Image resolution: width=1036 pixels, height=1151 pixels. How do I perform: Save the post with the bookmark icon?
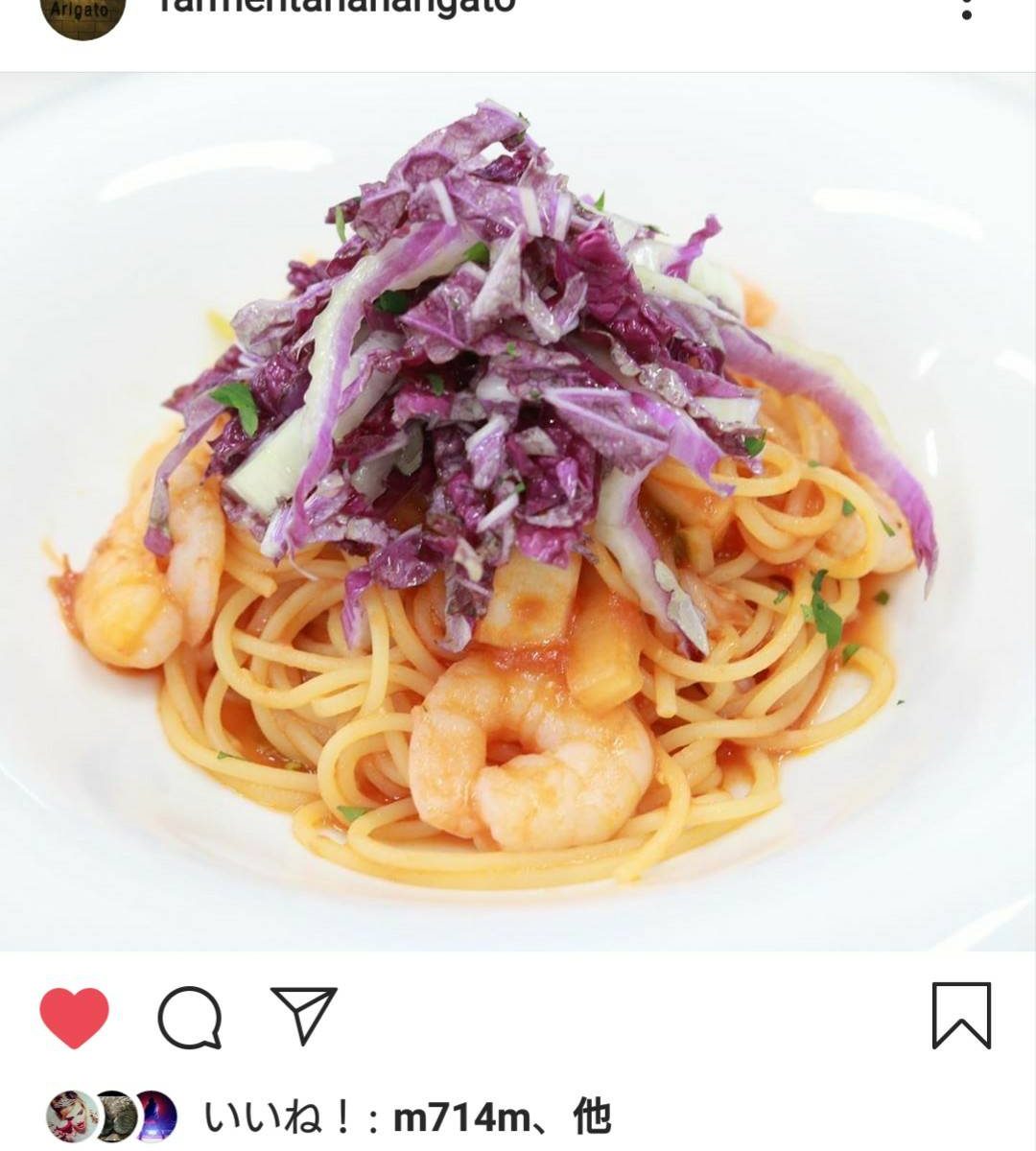point(961,1015)
